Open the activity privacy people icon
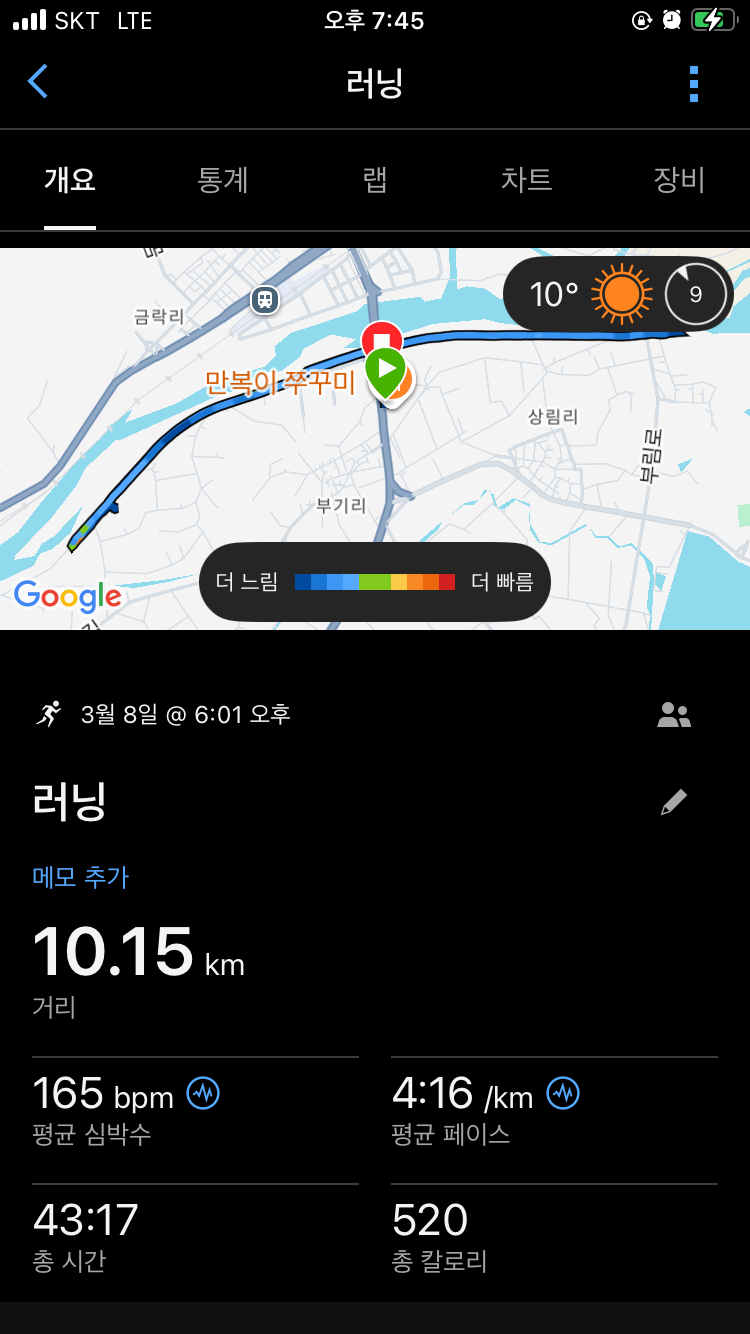The width and height of the screenshot is (750, 1334). (674, 714)
